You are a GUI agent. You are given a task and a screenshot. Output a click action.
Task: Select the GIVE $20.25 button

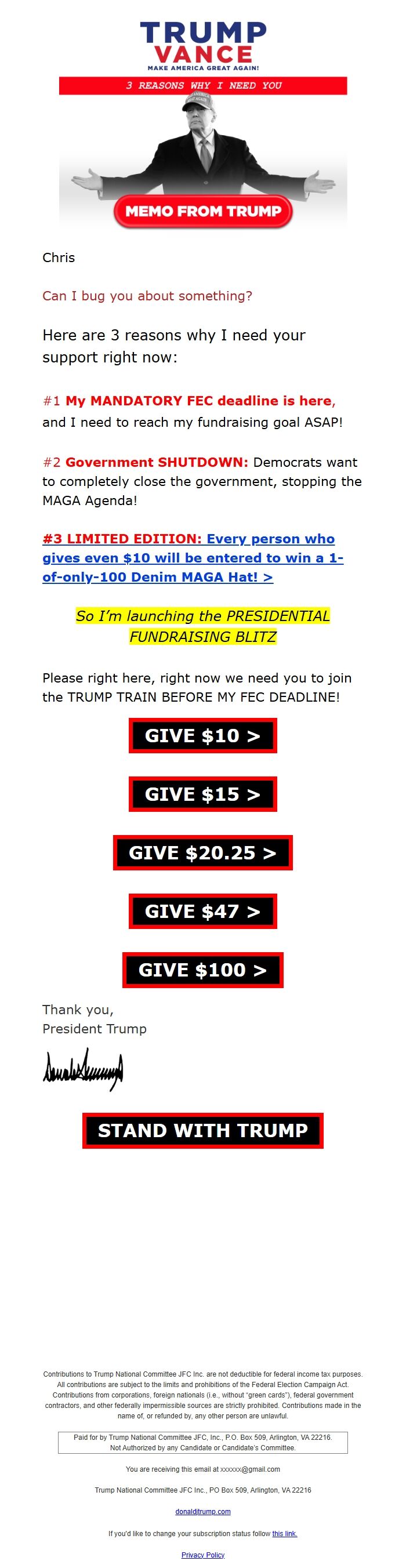pos(202,852)
